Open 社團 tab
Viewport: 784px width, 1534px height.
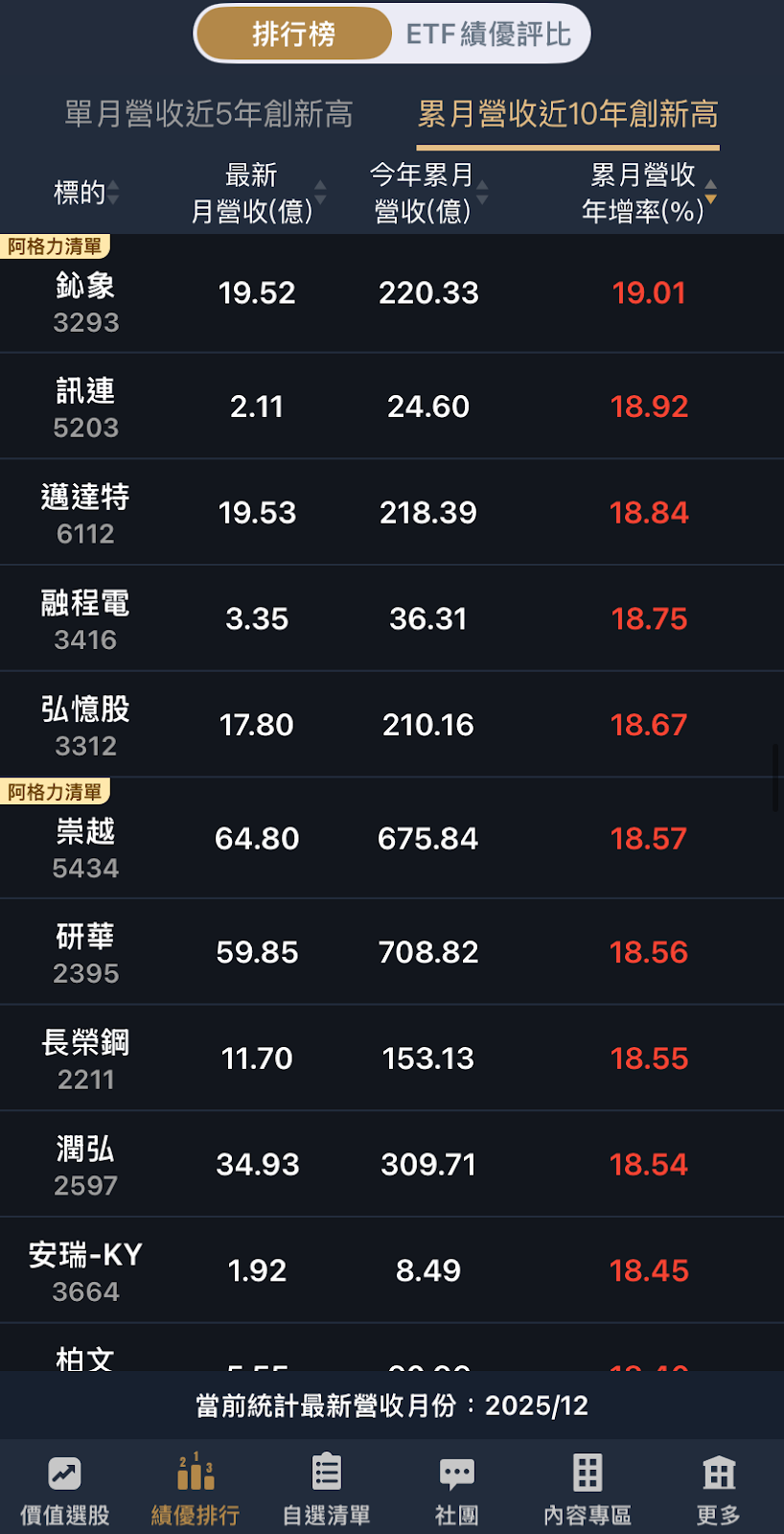coord(456,1489)
